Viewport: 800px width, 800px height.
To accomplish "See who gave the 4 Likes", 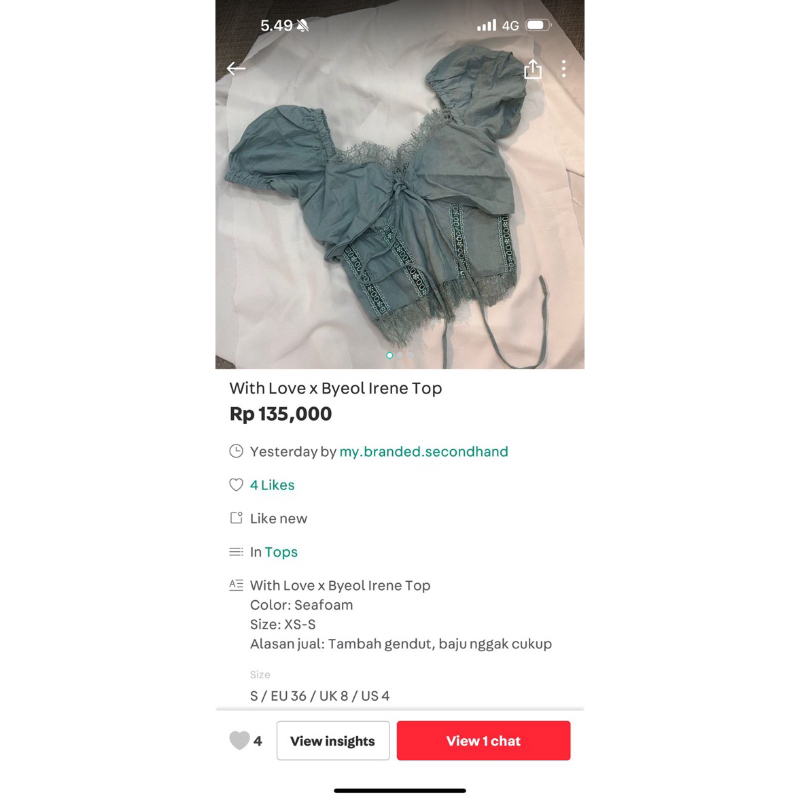I will [272, 485].
